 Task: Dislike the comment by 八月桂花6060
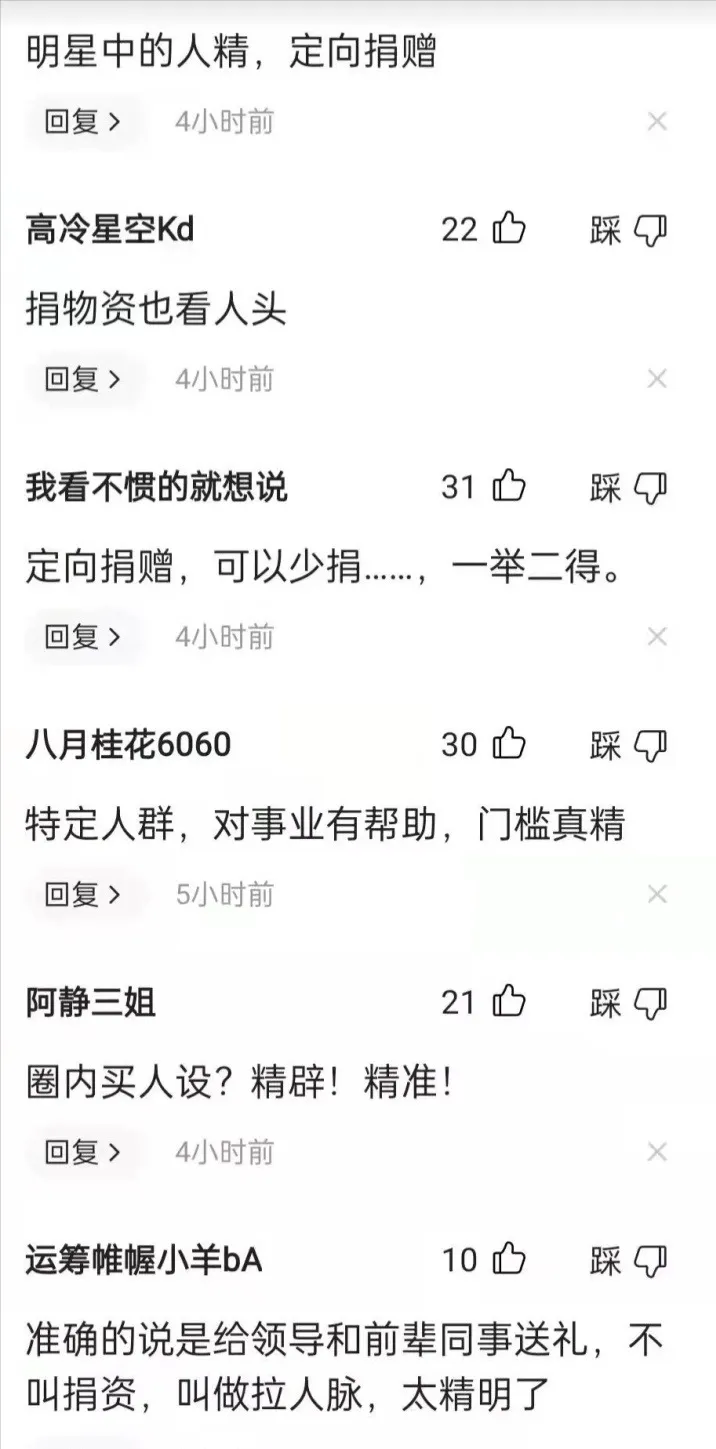(x=651, y=745)
